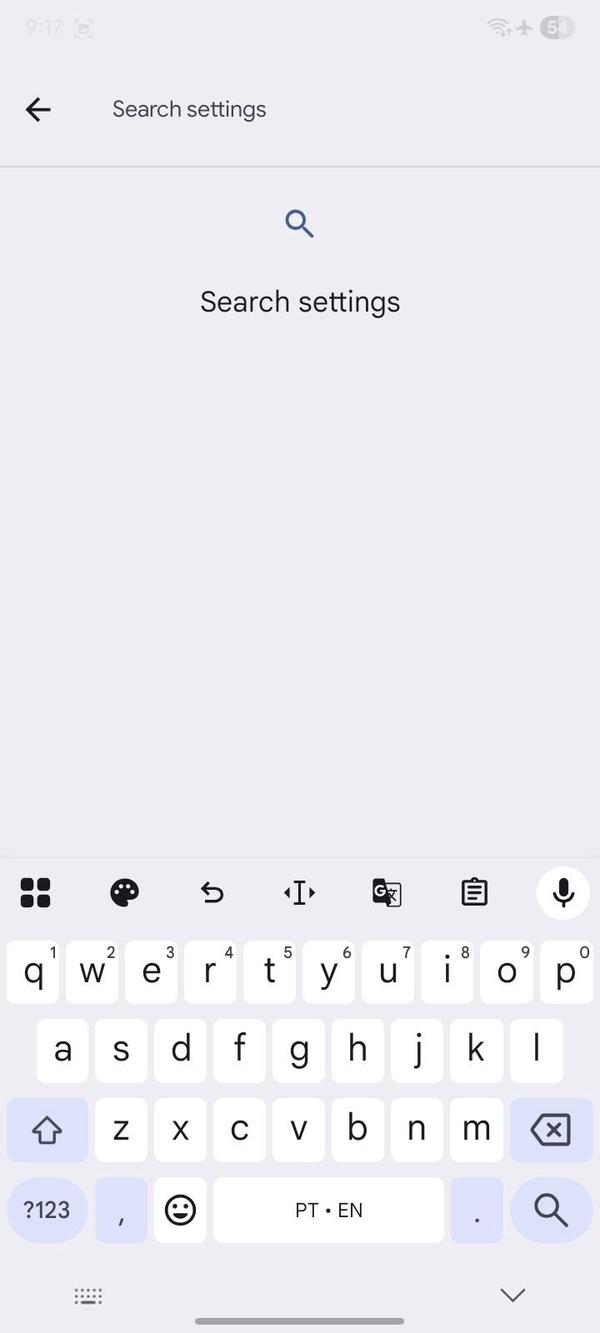Open the text cursor editing tool

(299, 892)
